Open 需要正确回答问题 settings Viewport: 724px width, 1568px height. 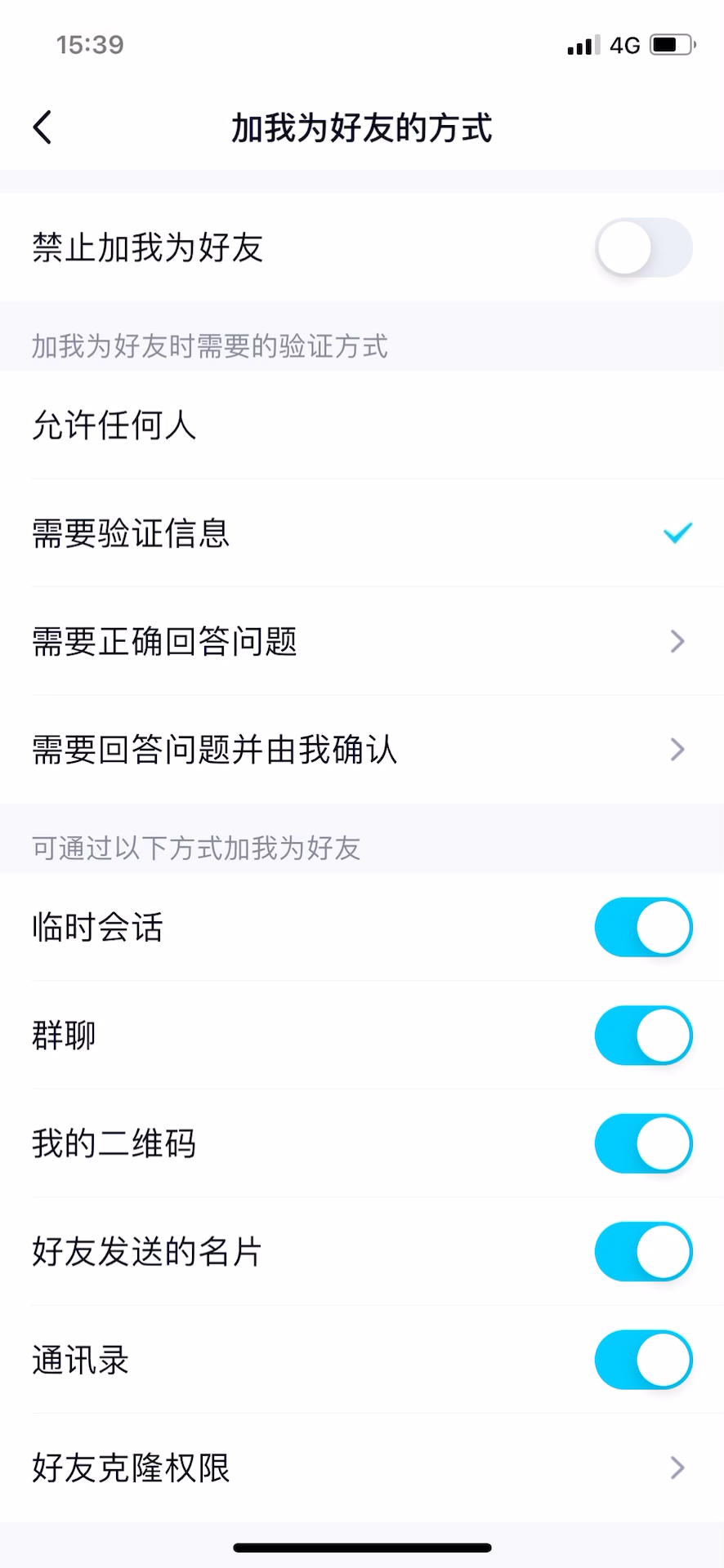coord(362,641)
